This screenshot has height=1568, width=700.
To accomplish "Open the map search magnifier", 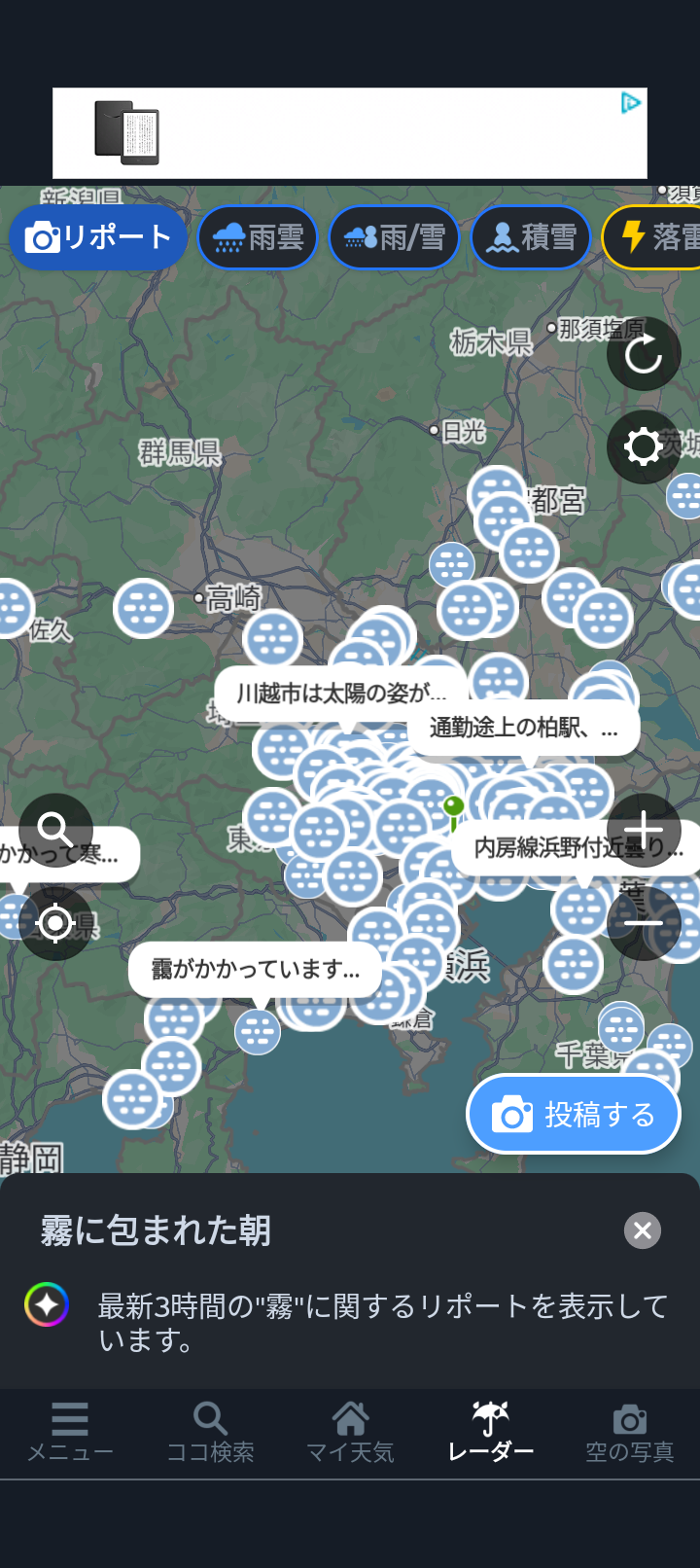I will click(55, 830).
